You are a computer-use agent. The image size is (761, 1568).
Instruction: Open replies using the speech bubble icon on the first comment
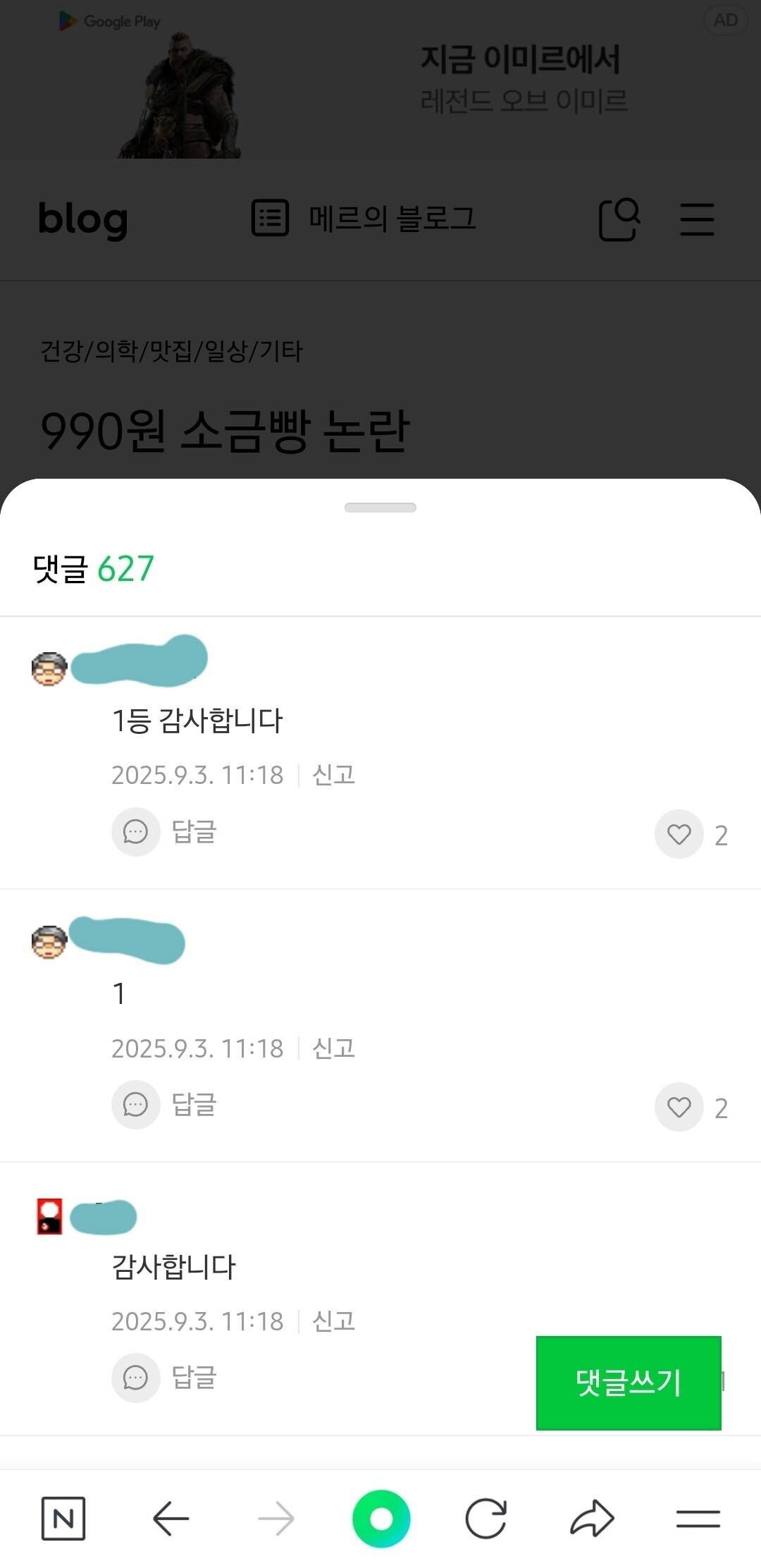click(136, 832)
